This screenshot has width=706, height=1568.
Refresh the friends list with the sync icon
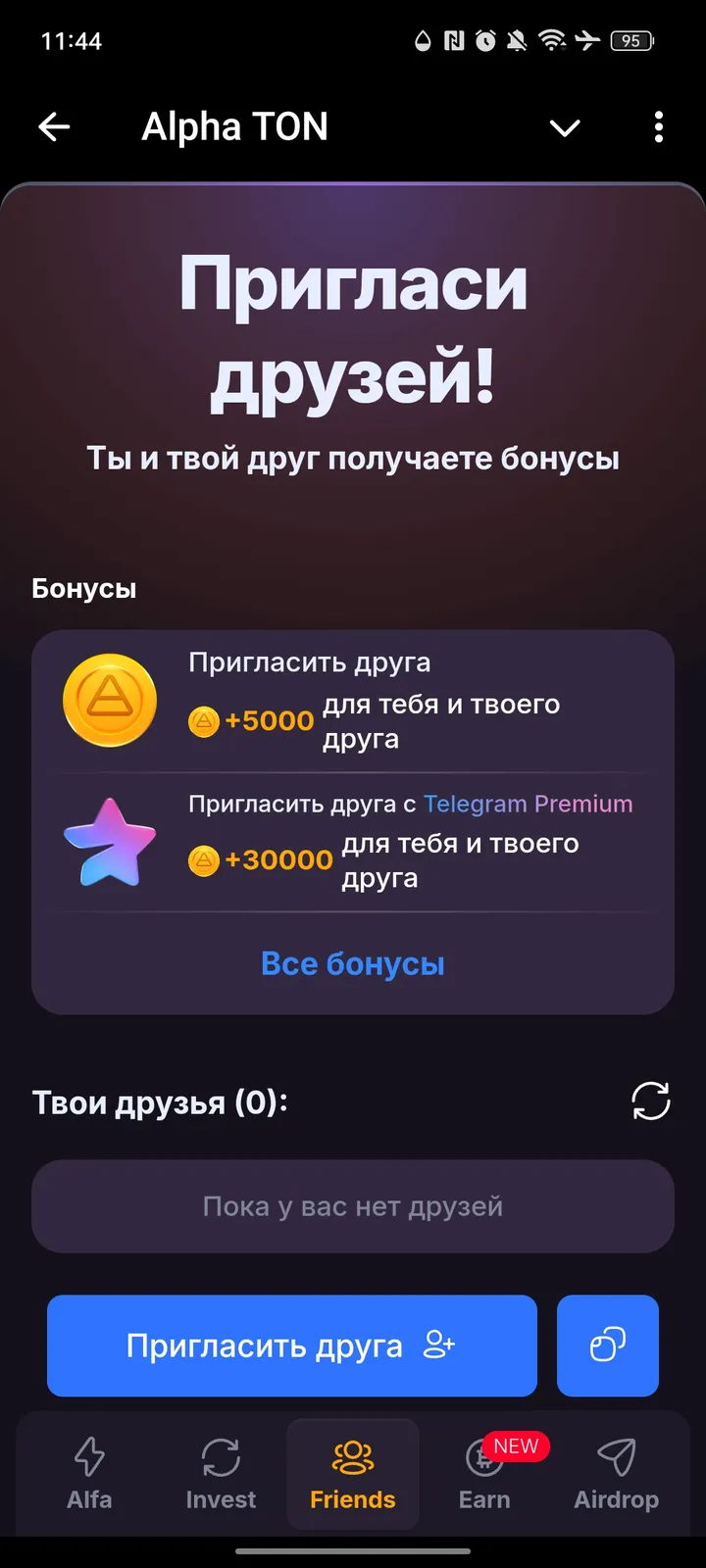(650, 1102)
